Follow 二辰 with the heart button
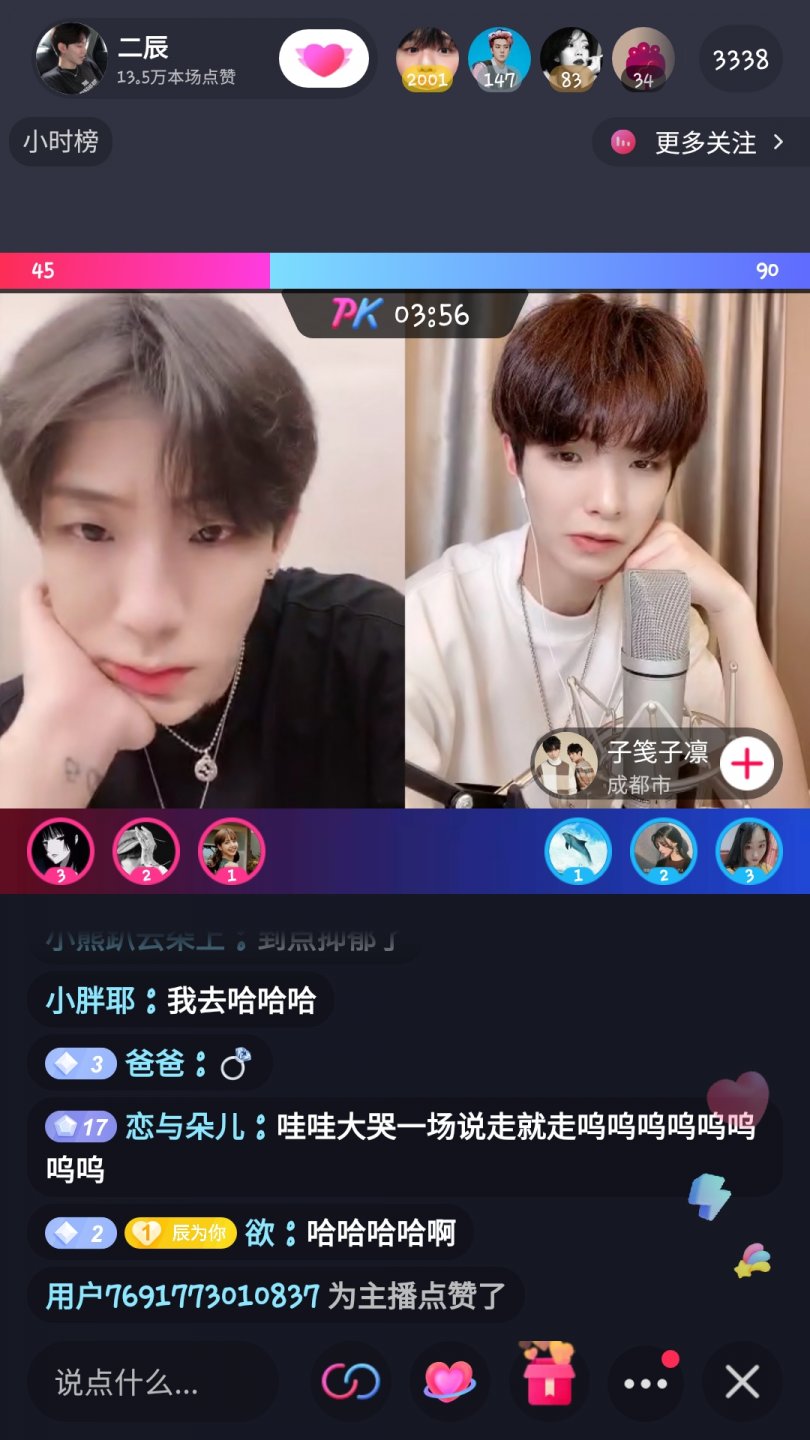 (323, 59)
